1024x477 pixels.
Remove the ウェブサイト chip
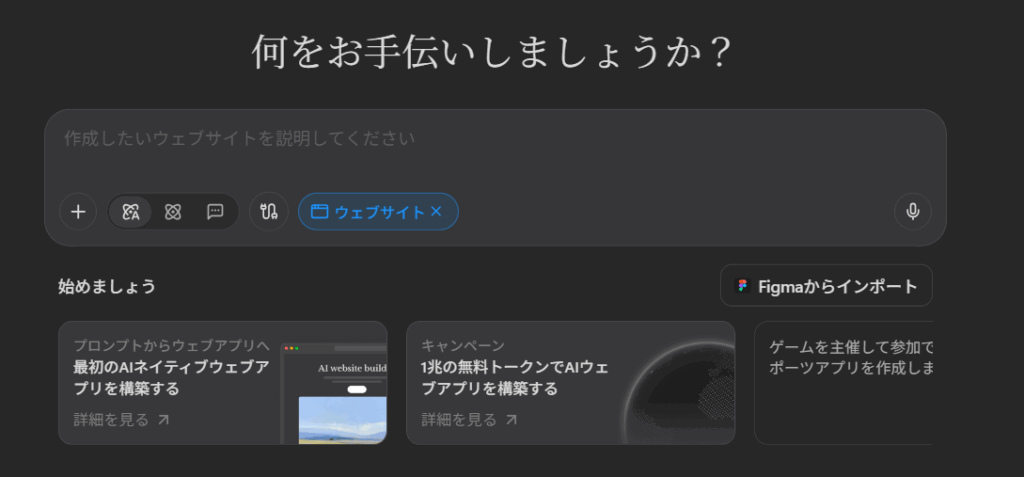[436, 212]
